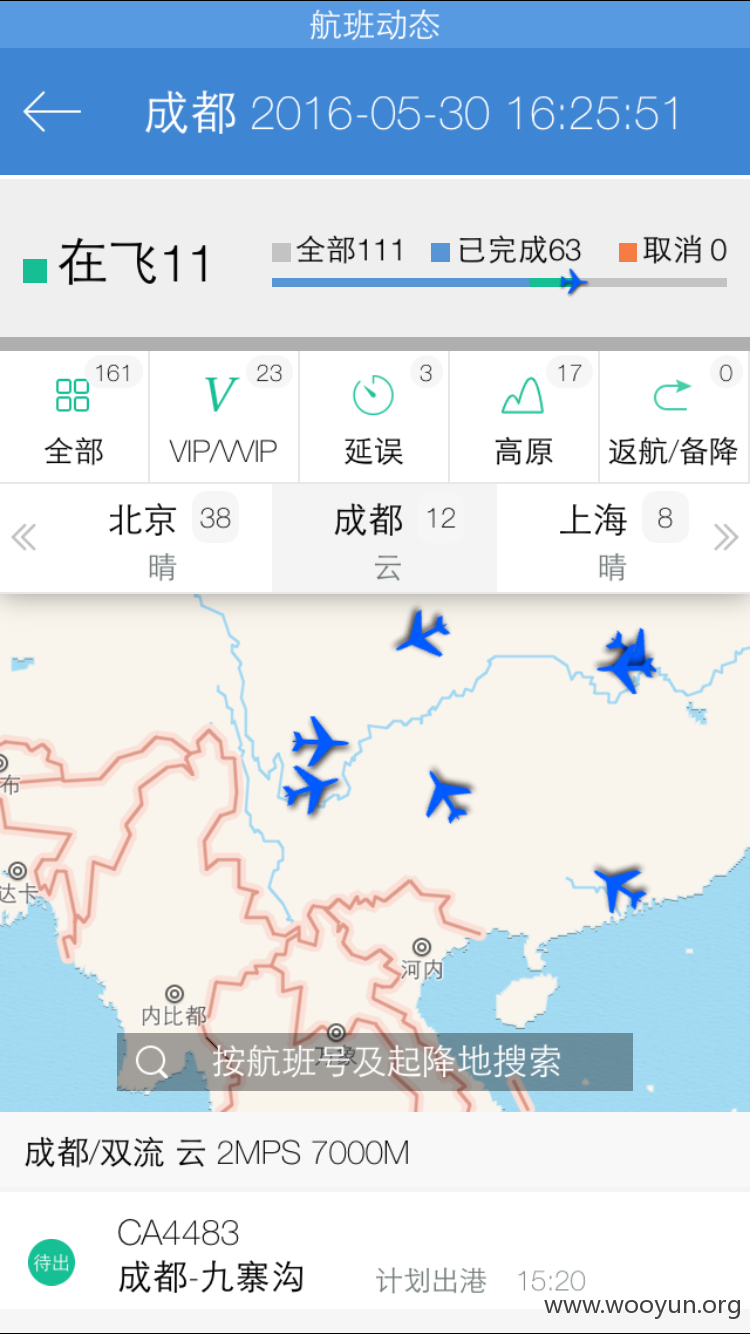The height and width of the screenshot is (1334, 750).
Task: Tap the plane icon near 河内 coast
Action: [619, 886]
